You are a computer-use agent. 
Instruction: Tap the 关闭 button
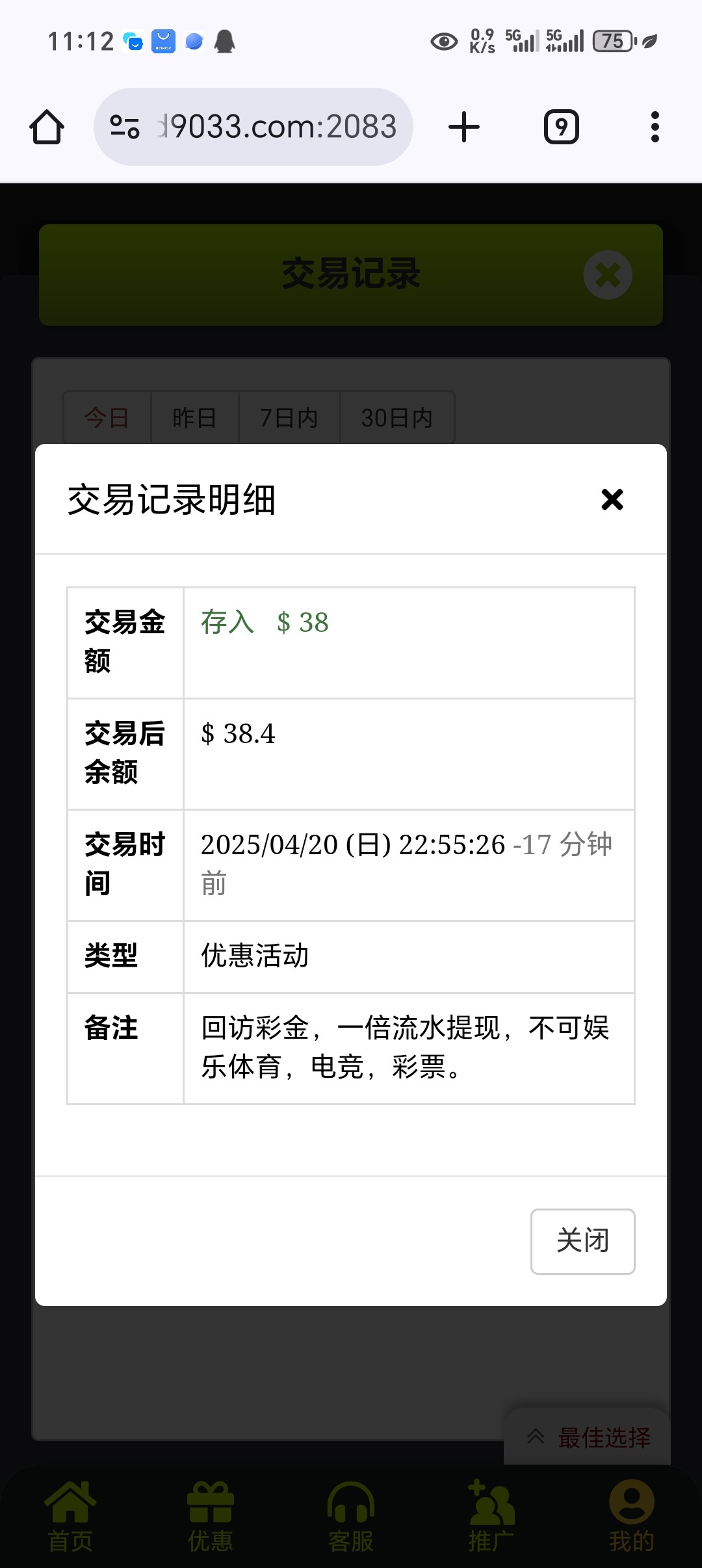click(582, 1241)
